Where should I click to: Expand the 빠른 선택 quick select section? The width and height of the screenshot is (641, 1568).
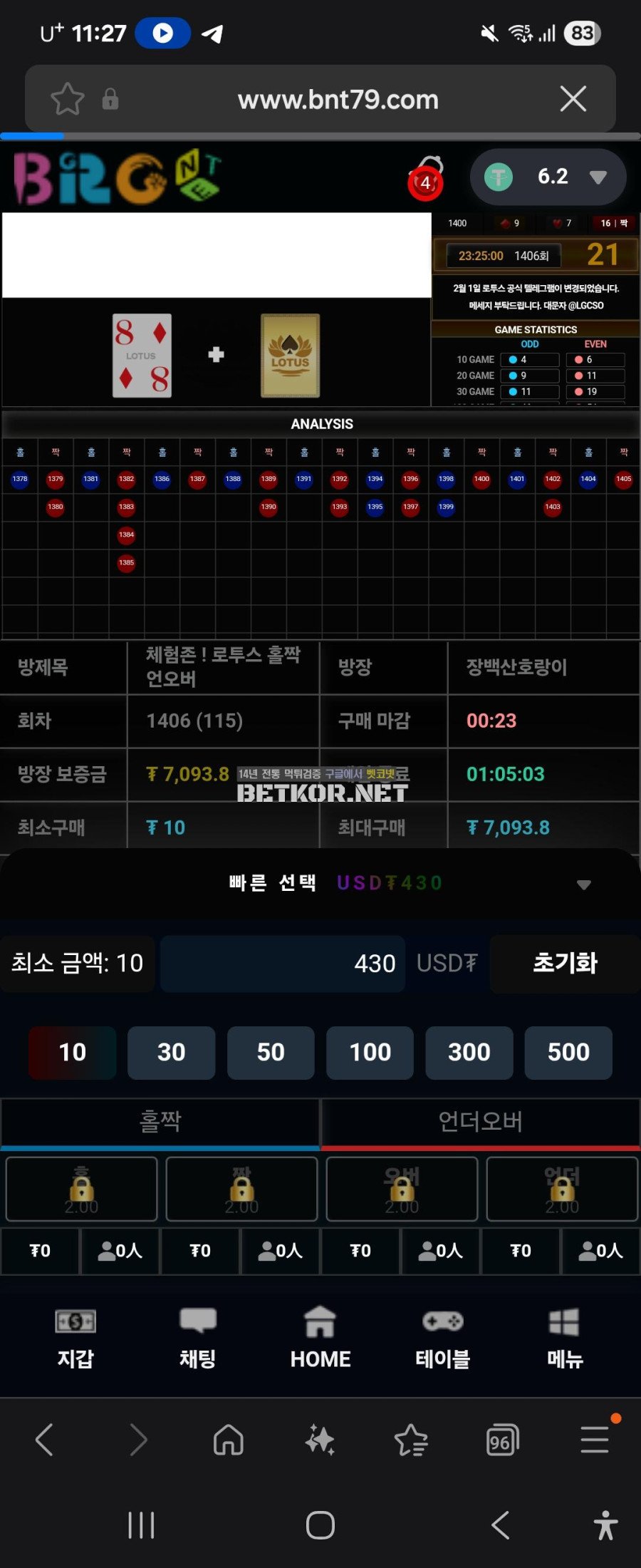pos(583,884)
